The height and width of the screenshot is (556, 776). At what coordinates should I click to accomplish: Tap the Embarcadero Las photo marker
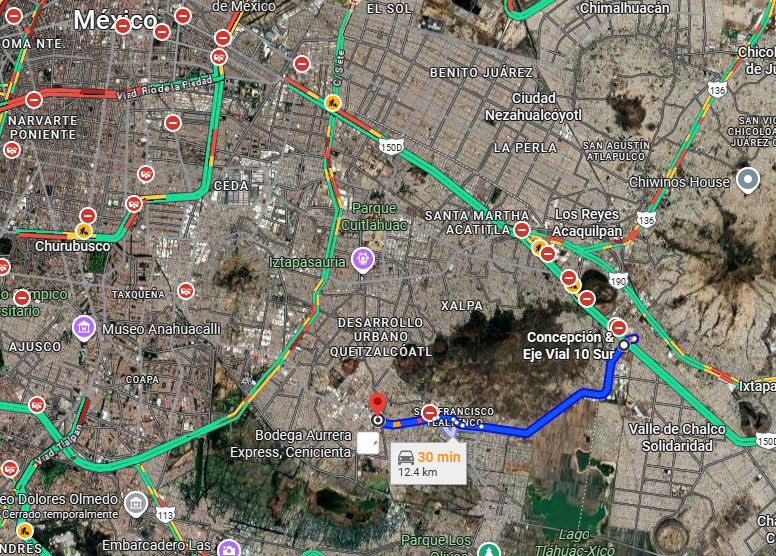pos(229,549)
